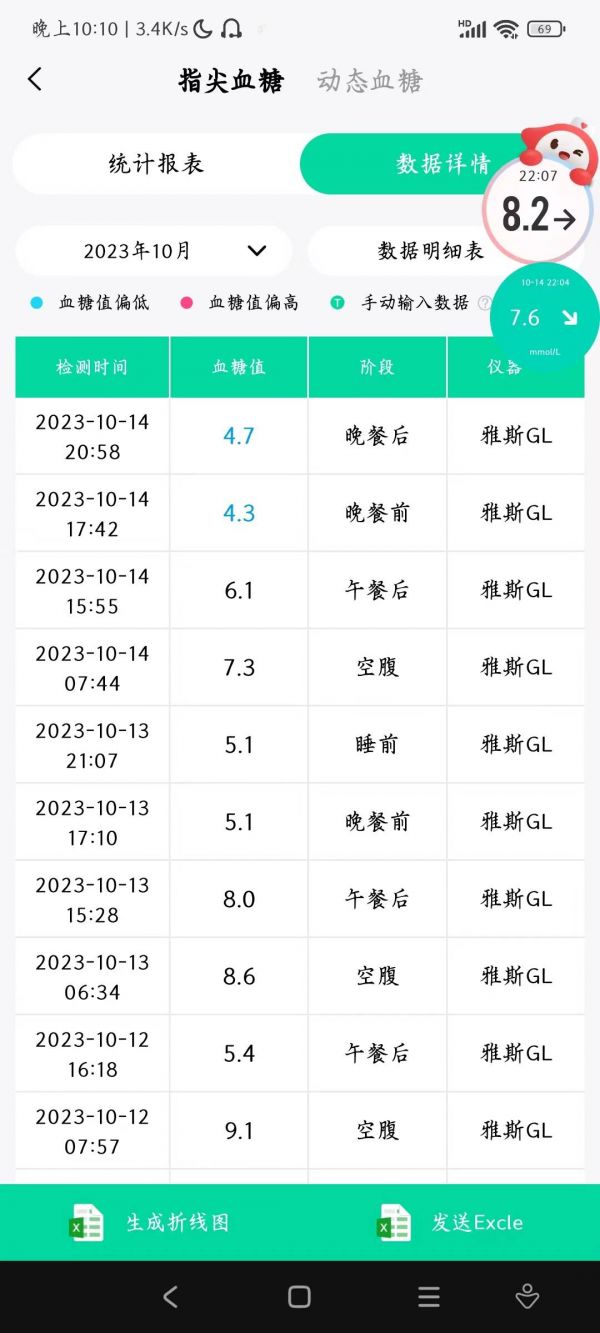Open the 数据明细表 view selector
This screenshot has width=600, height=1333.
(430, 251)
